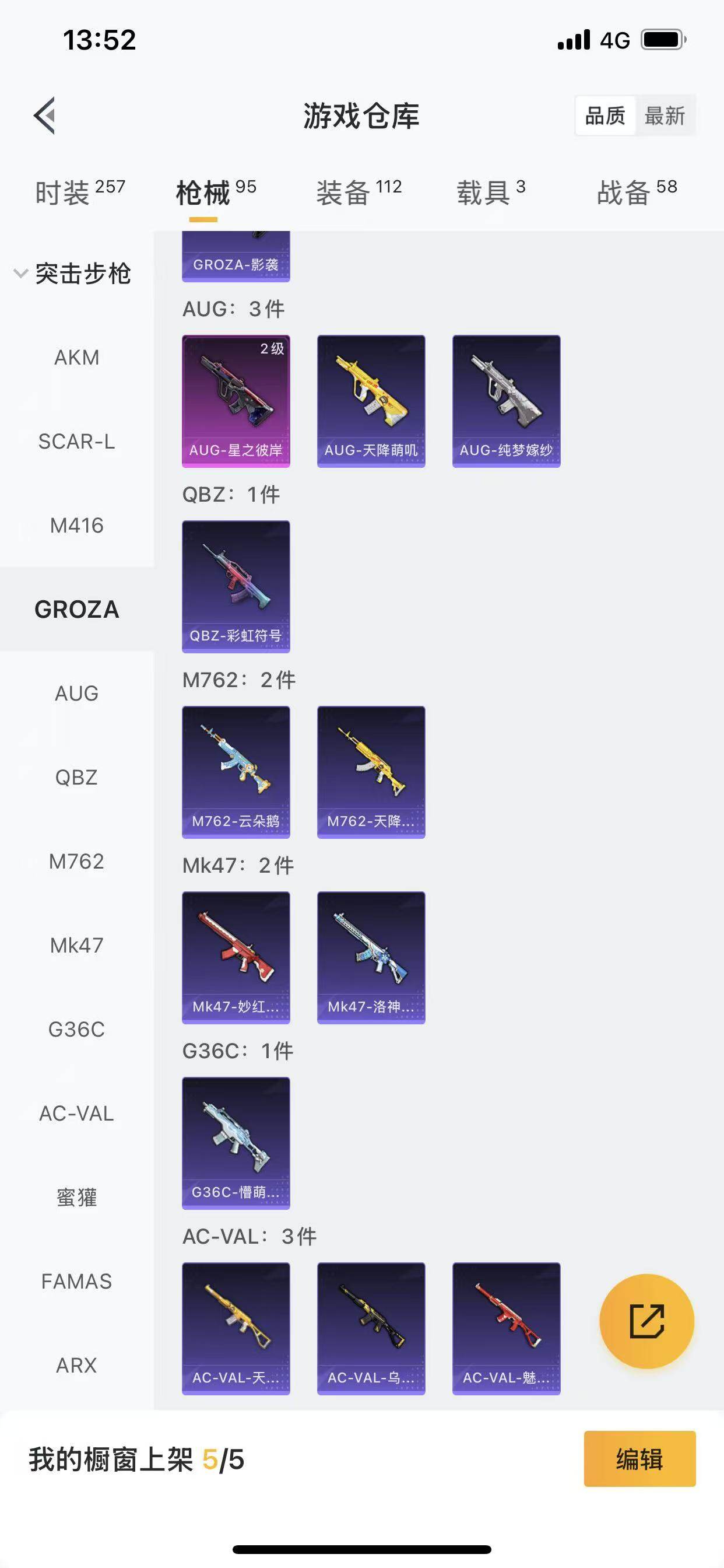This screenshot has width=724, height=1568.
Task: Open the red AC-VAL-魅 skin tile
Action: [x=506, y=1328]
